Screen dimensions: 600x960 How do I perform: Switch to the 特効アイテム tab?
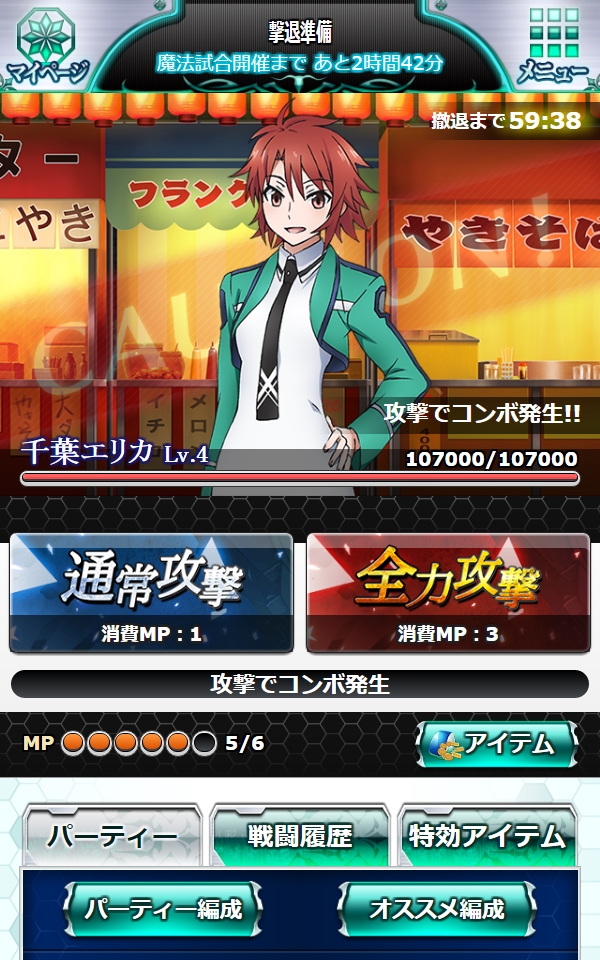(487, 835)
